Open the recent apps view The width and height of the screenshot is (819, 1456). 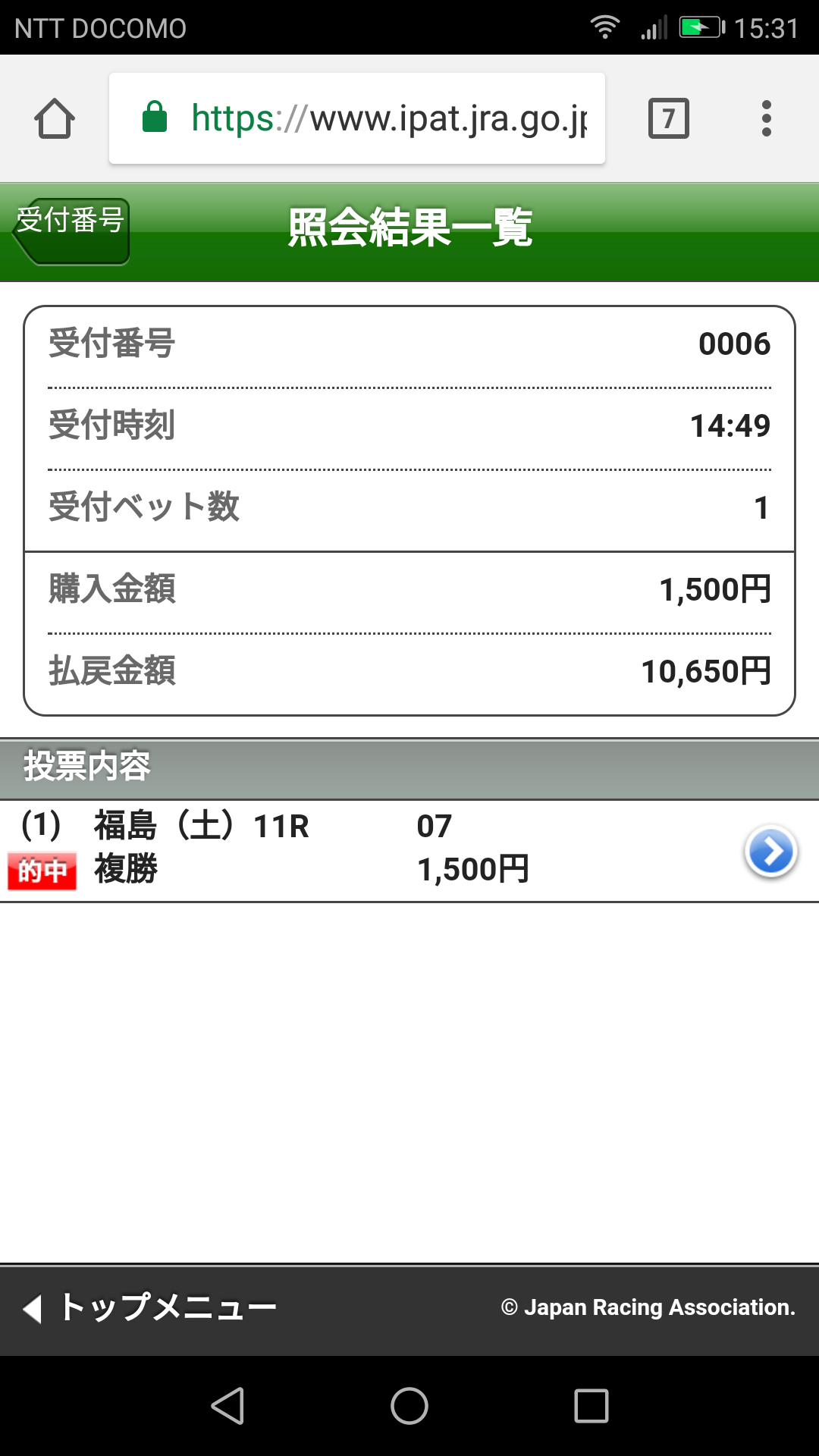point(591,1406)
